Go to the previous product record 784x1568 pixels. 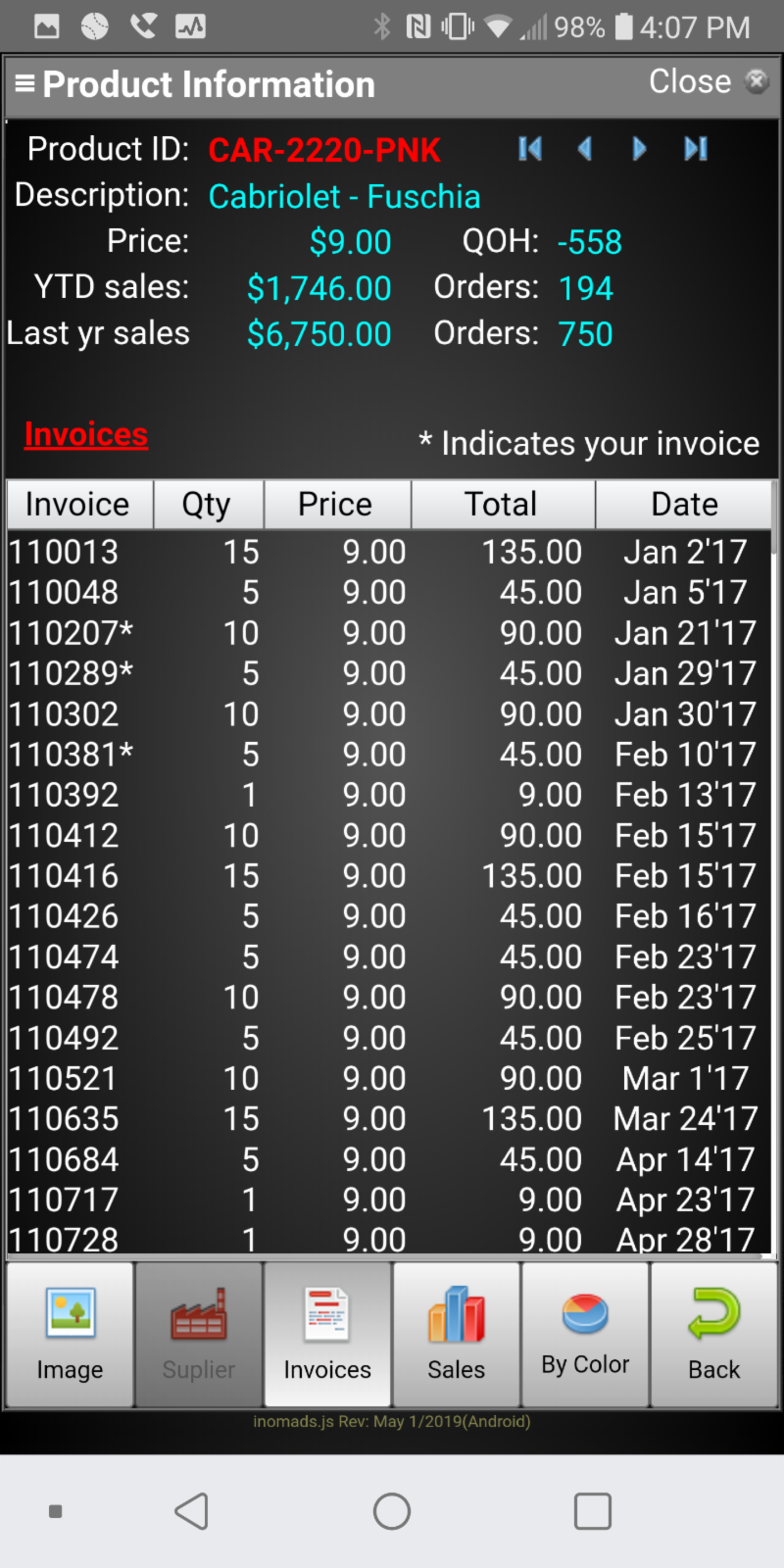585,149
